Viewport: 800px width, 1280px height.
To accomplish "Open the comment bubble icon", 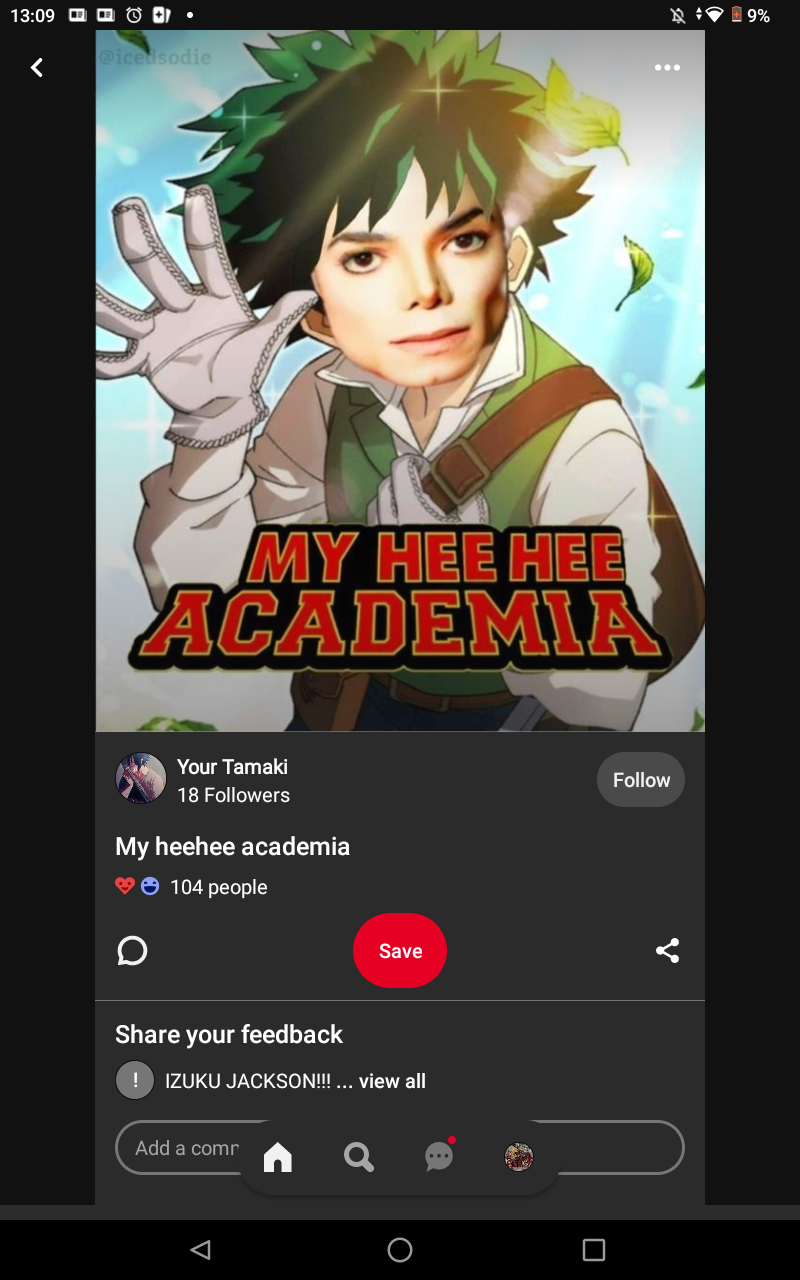I will click(132, 951).
